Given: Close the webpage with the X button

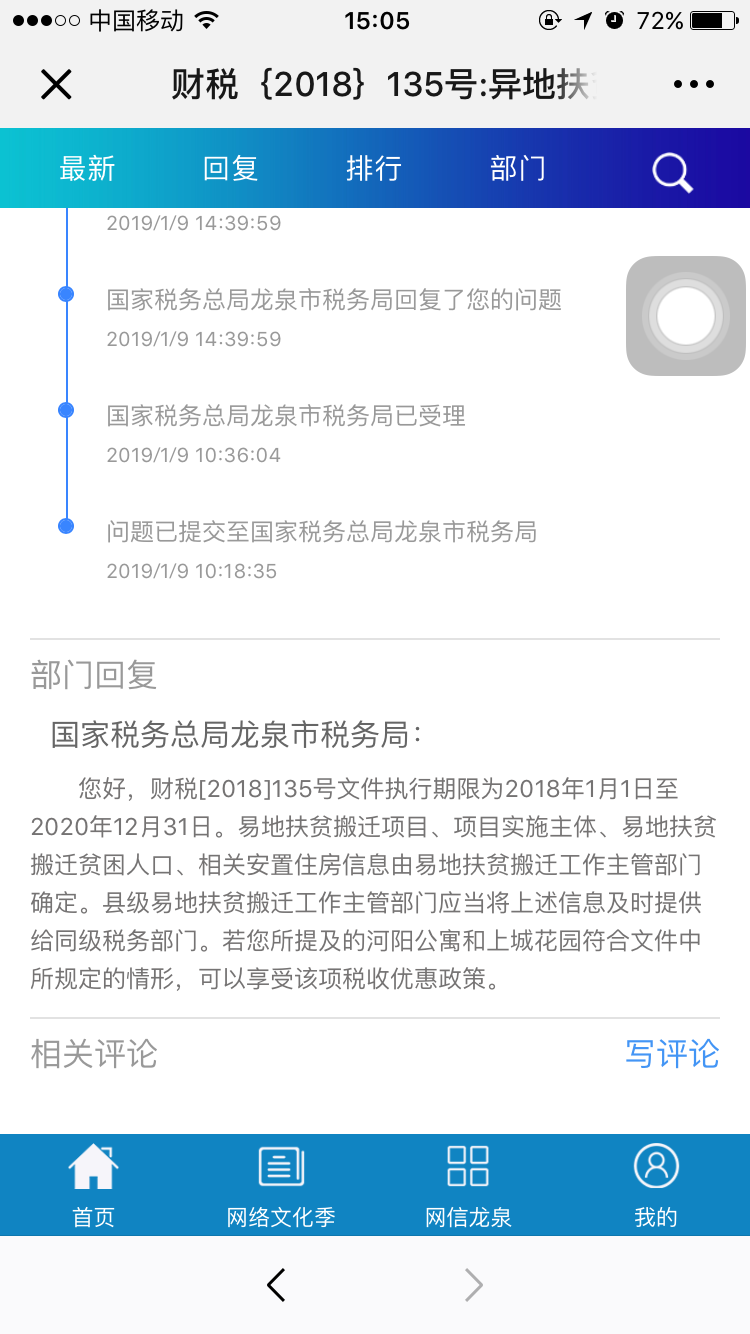Looking at the screenshot, I should pos(56,85).
